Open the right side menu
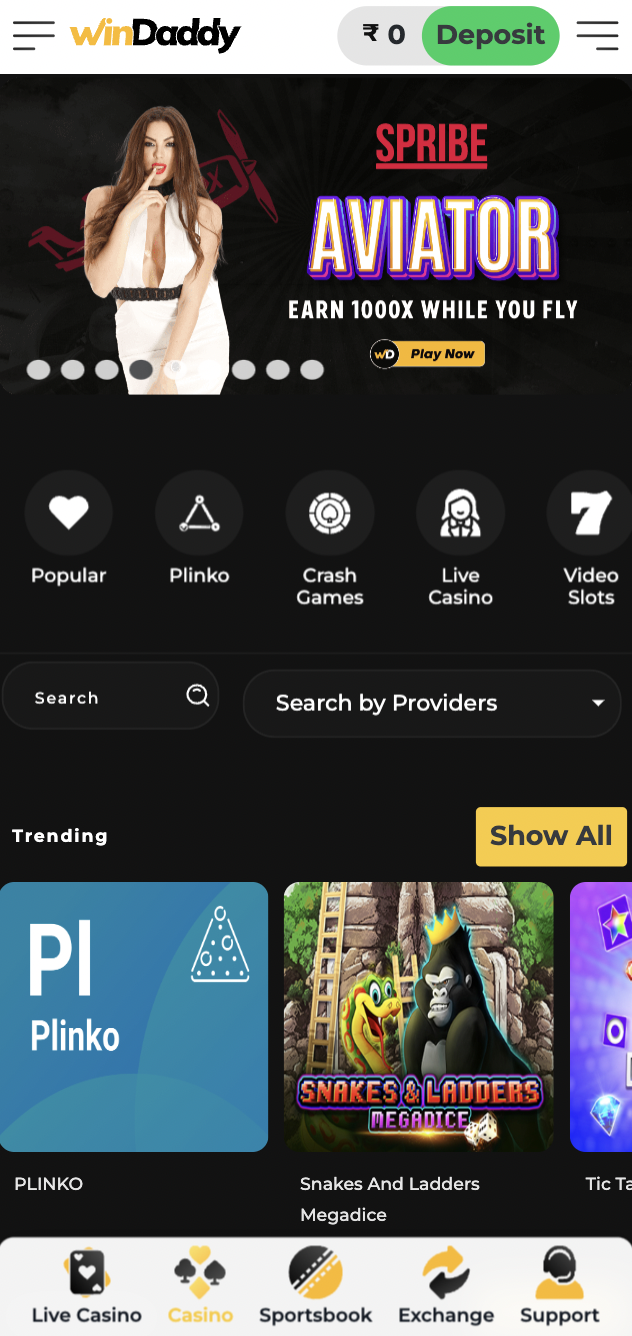The width and height of the screenshot is (632, 1336). [597, 36]
